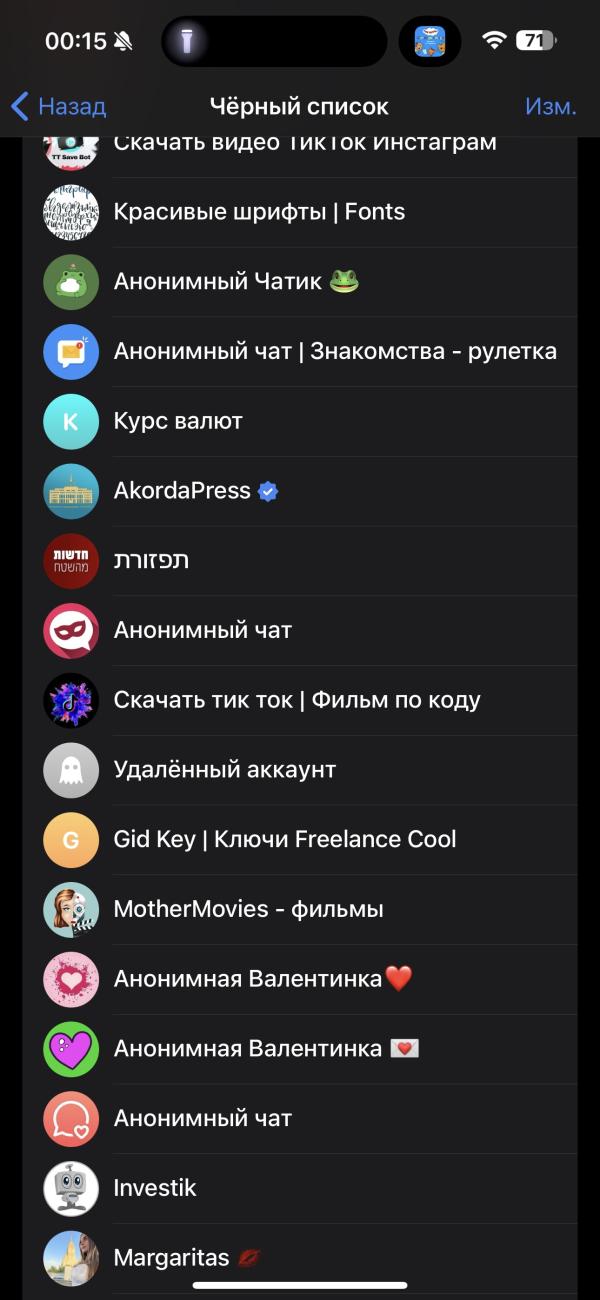Select the תפזורת entry
The width and height of the screenshot is (600, 1300).
(152, 561)
